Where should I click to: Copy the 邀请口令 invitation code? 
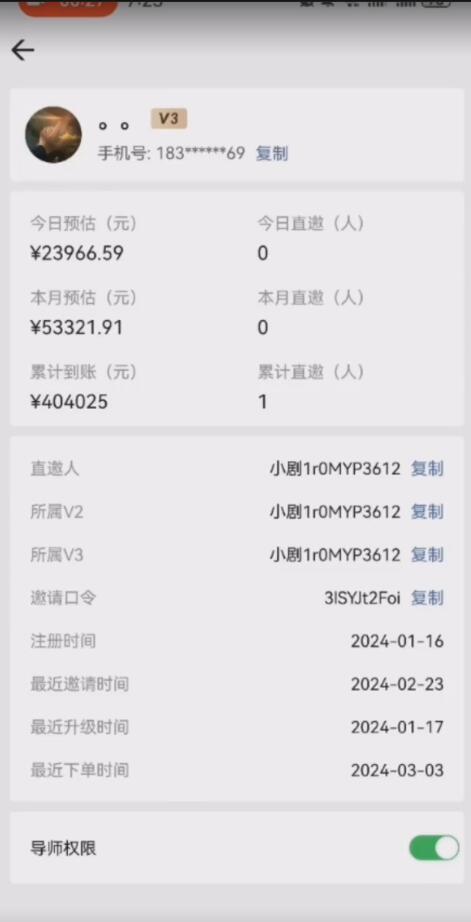pos(427,599)
